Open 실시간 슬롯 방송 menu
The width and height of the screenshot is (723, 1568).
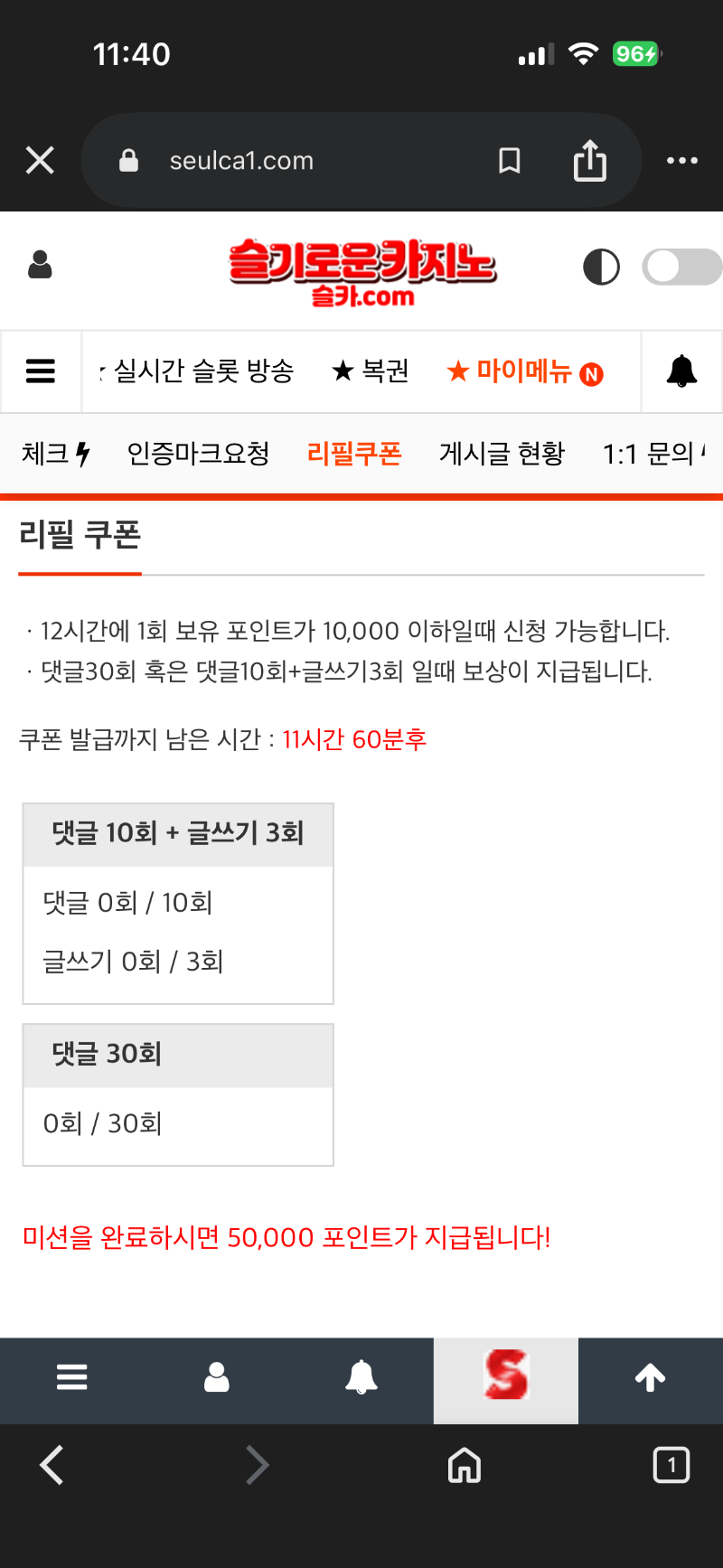coord(202,371)
